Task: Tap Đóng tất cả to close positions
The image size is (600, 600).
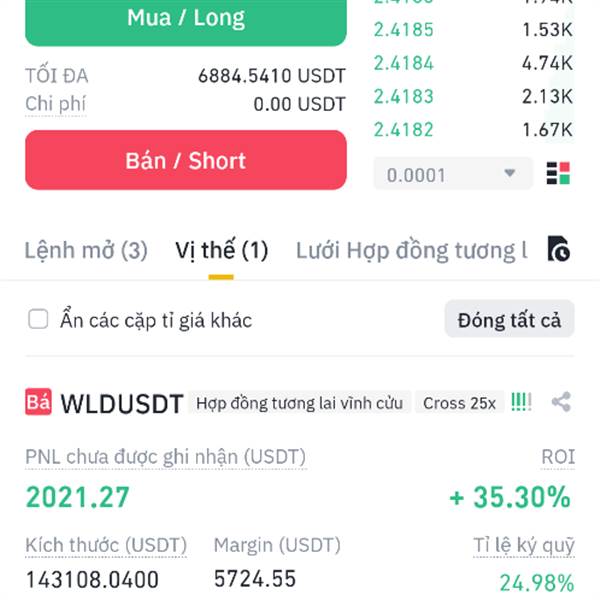Action: (509, 320)
